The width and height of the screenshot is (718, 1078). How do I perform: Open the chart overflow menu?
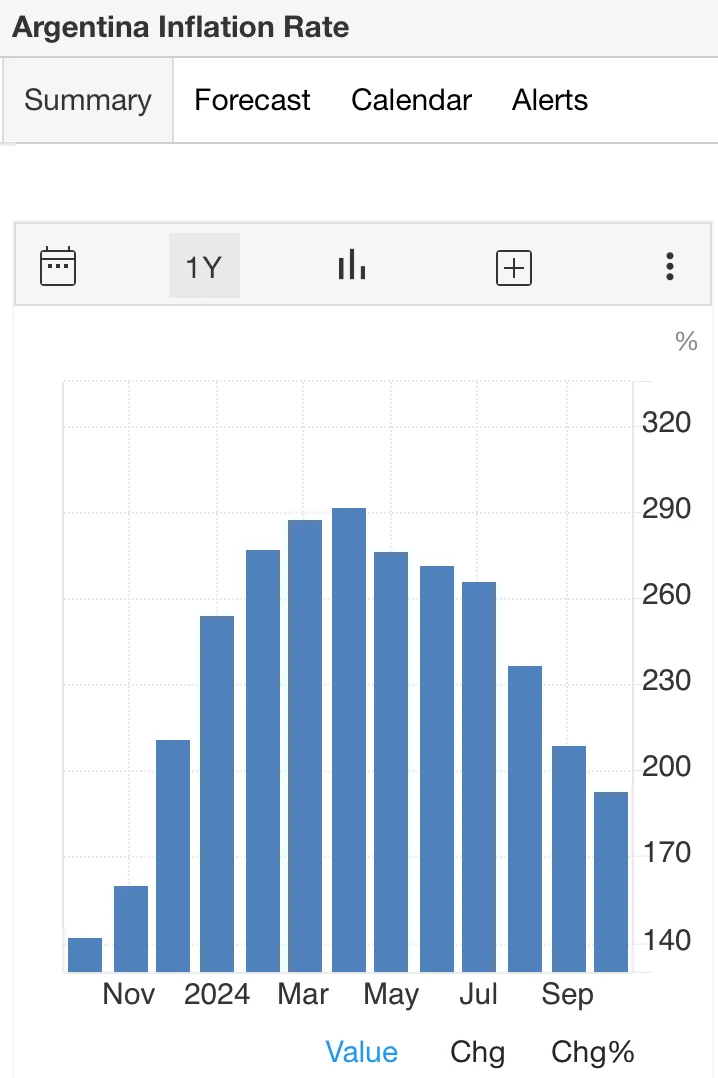click(670, 266)
